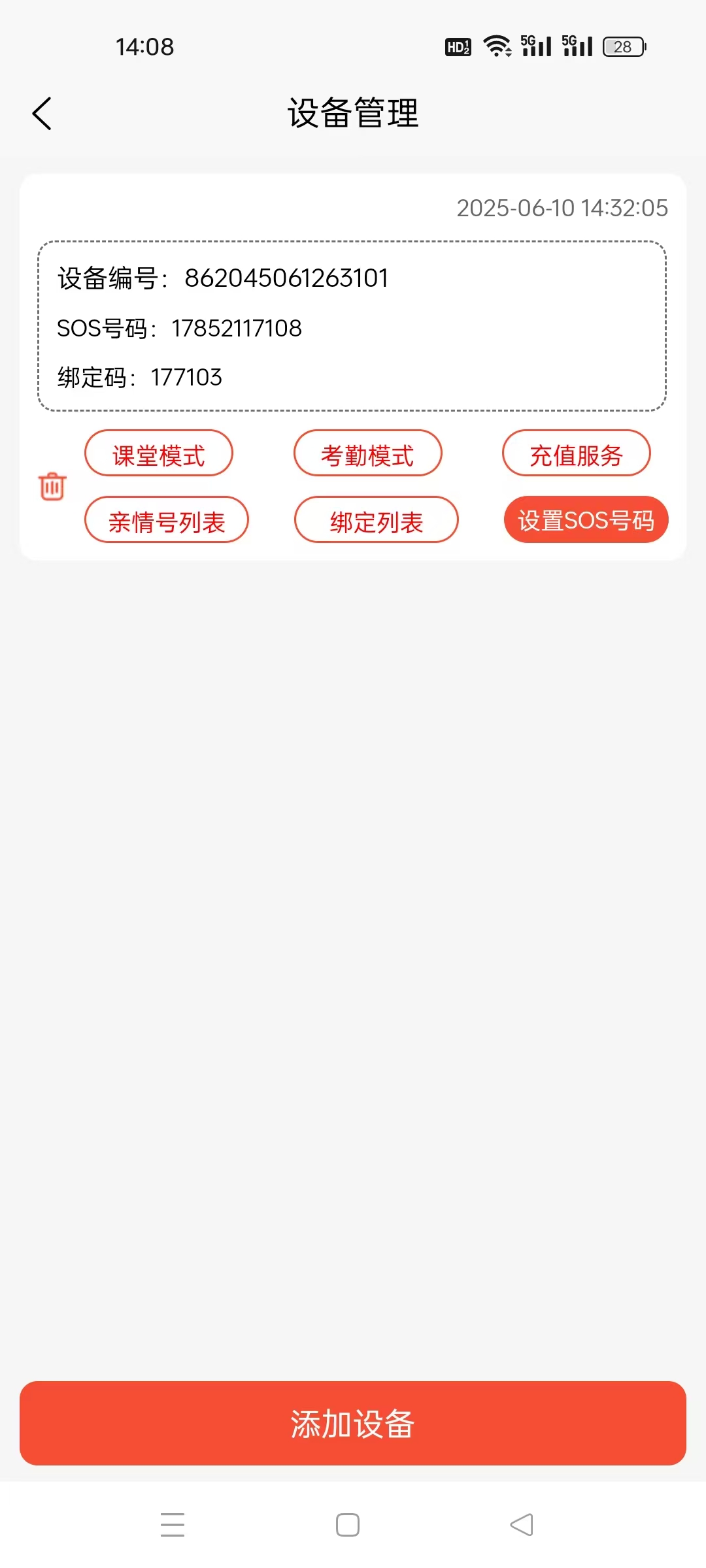View the 亲情号列表 family numbers
The height and width of the screenshot is (1568, 706).
(x=166, y=519)
